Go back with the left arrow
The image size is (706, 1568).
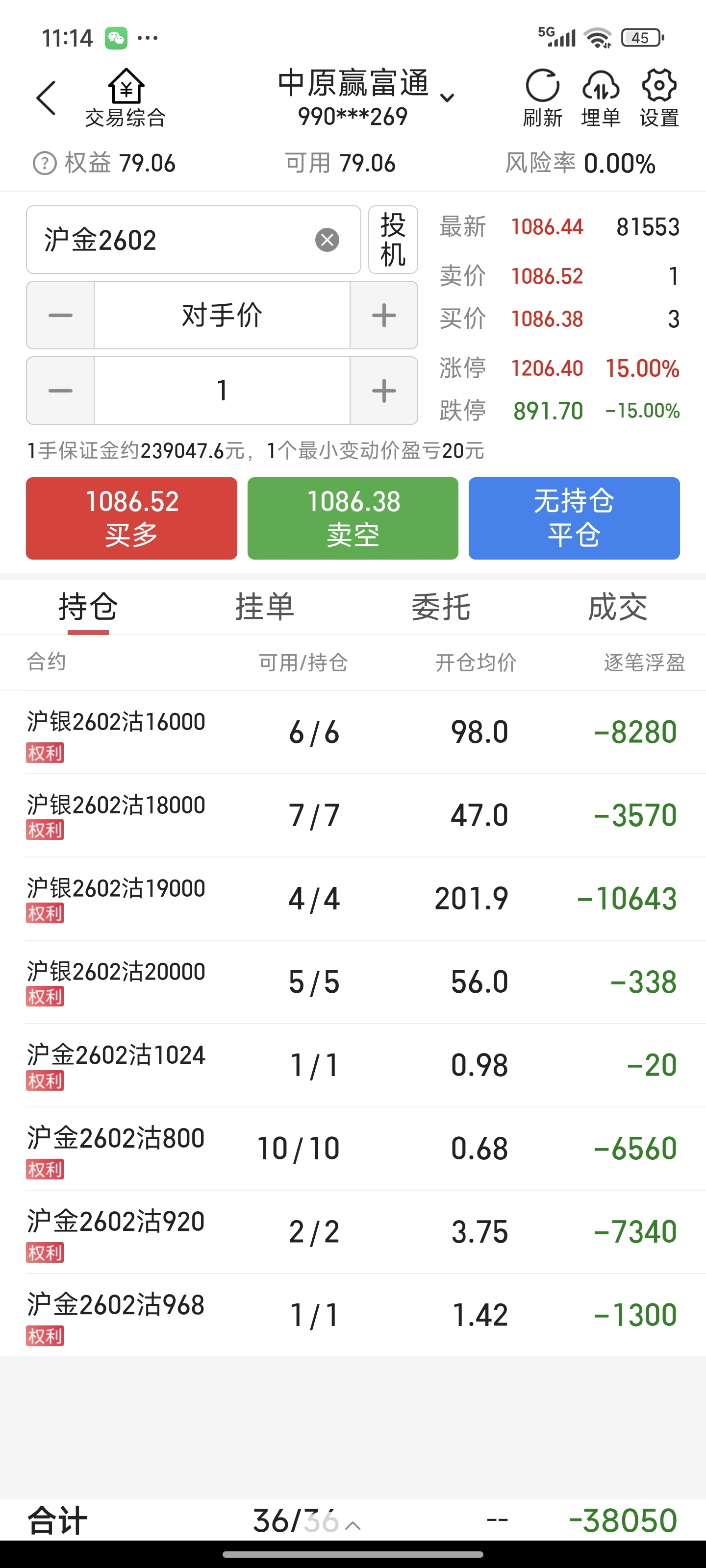[46, 98]
